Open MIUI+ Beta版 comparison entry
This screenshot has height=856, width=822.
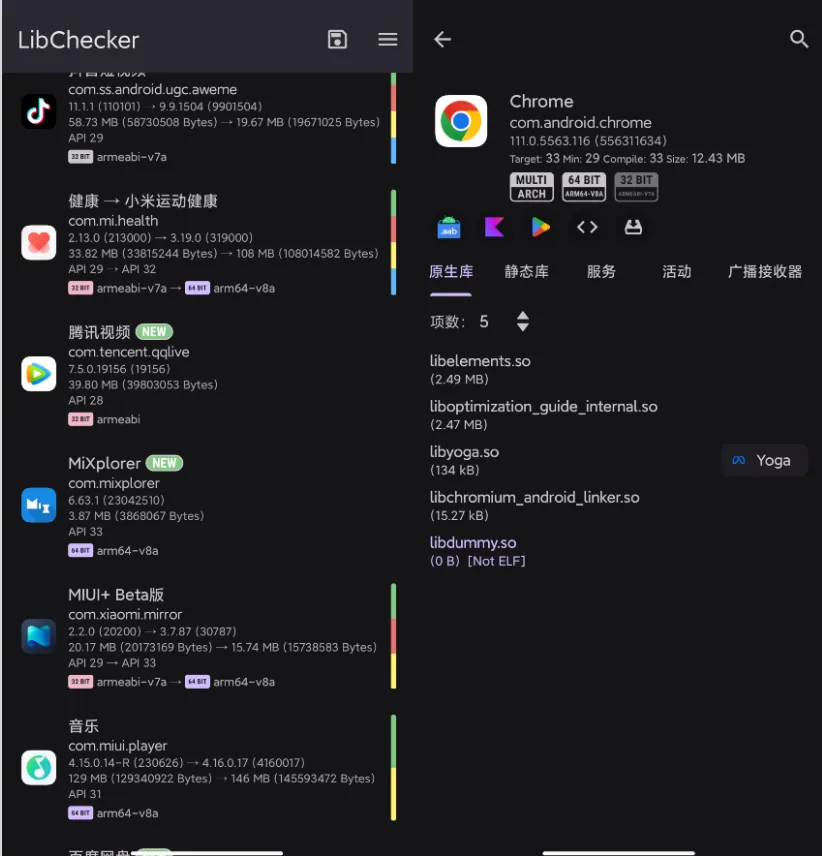[200, 637]
